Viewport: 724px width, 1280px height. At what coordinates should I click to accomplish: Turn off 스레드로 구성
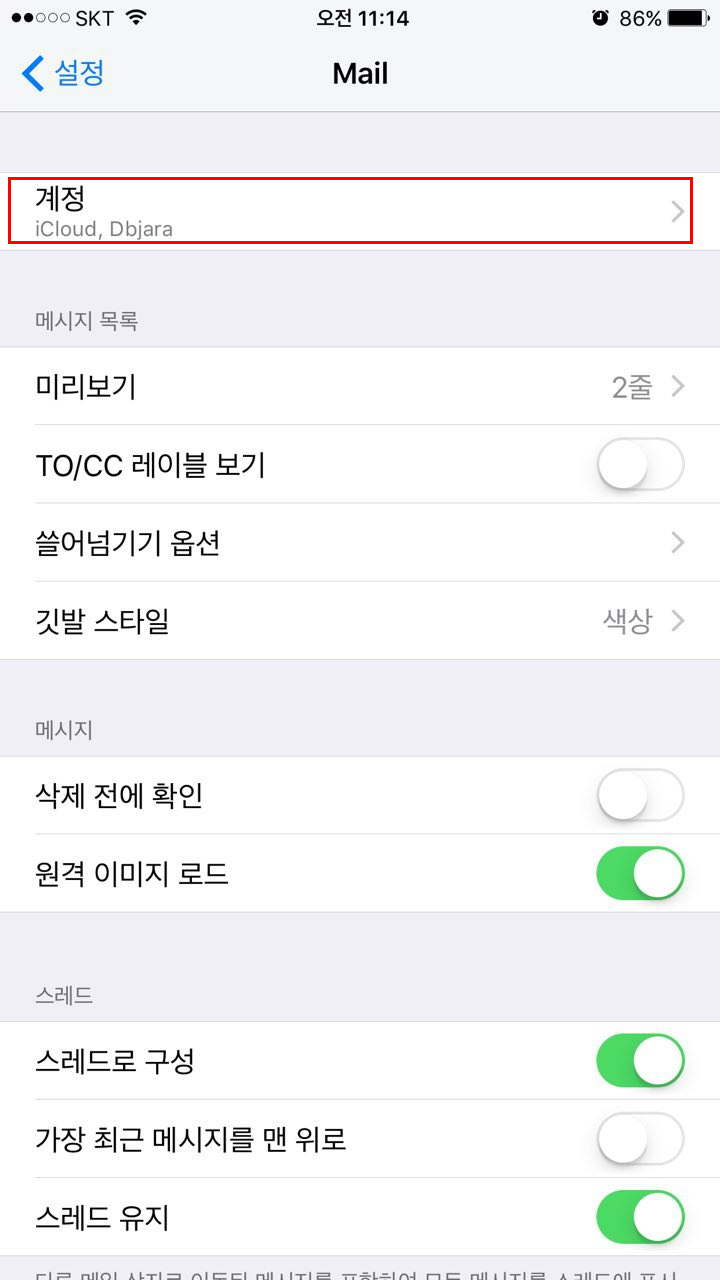(x=640, y=1061)
